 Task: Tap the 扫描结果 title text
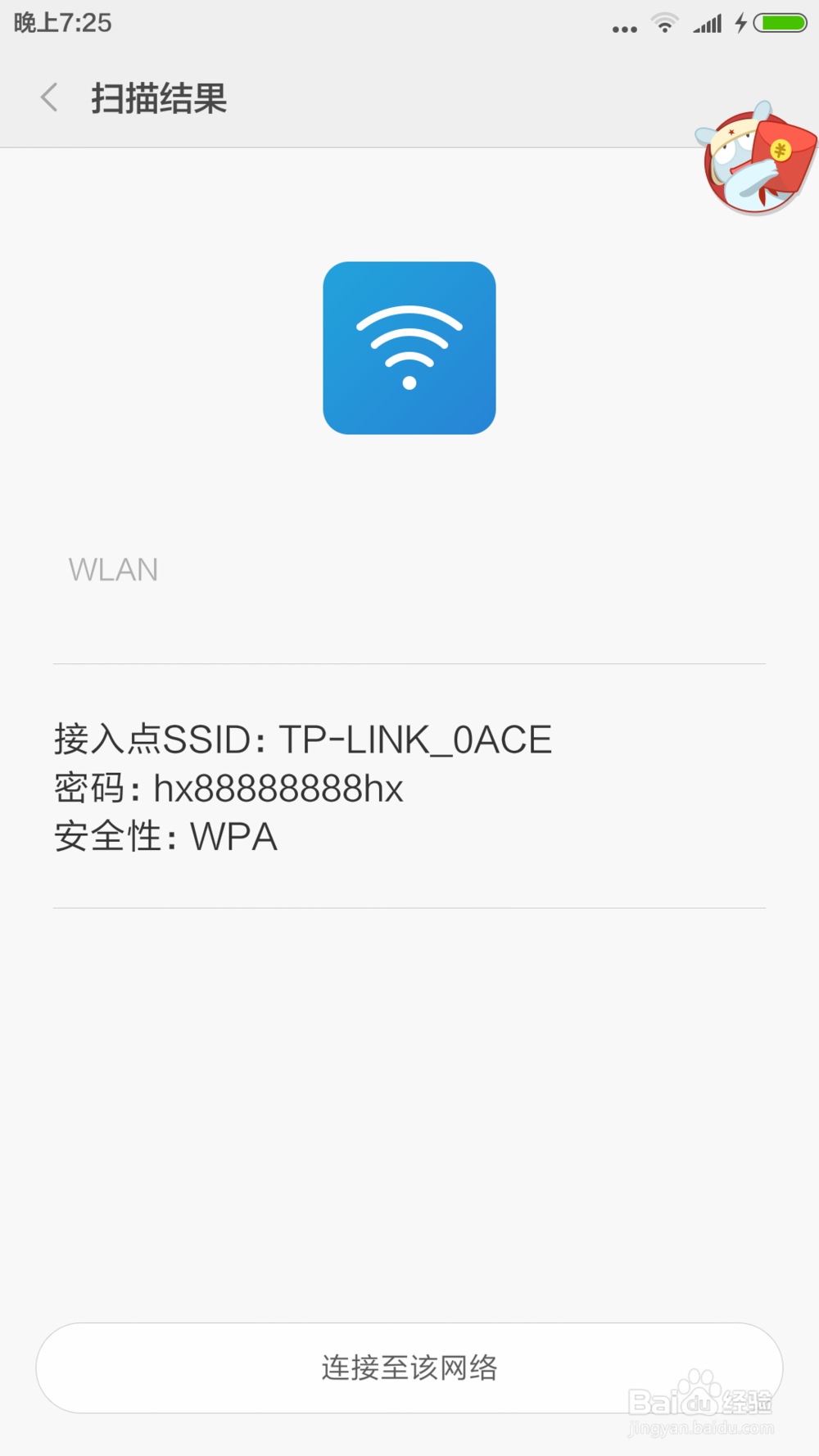pyautogui.click(x=159, y=98)
